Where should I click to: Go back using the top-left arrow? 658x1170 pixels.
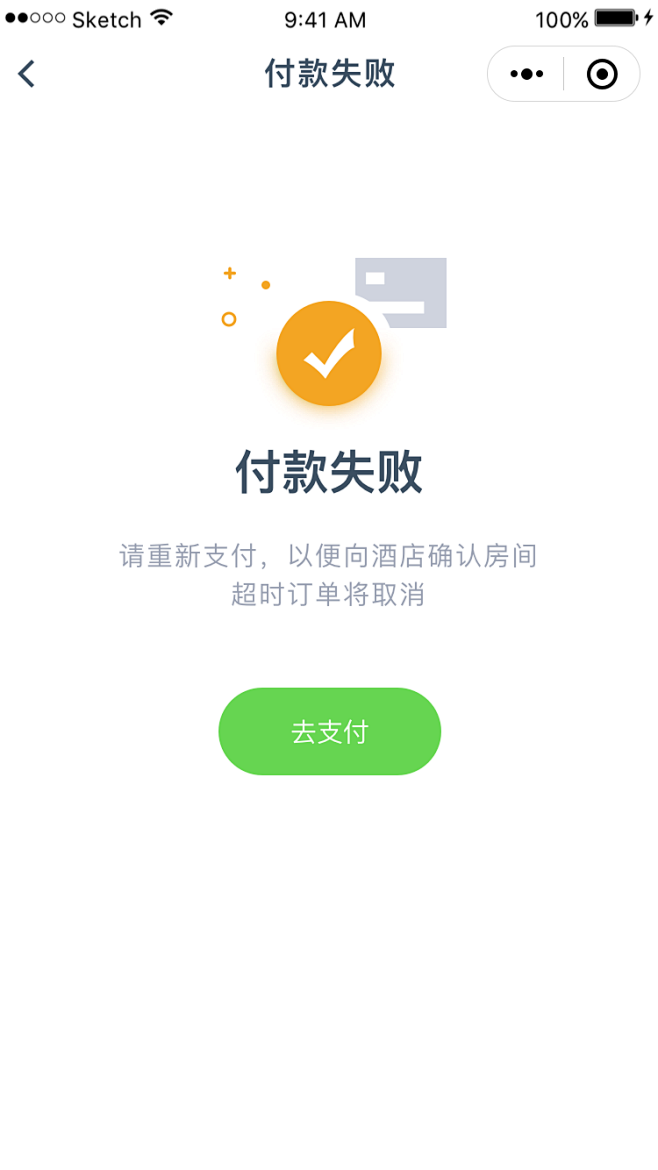click(x=27, y=74)
